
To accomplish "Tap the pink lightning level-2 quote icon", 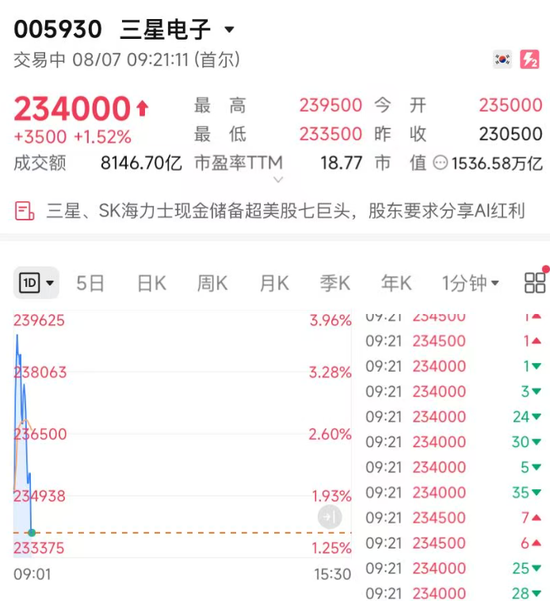I will pos(529,59).
